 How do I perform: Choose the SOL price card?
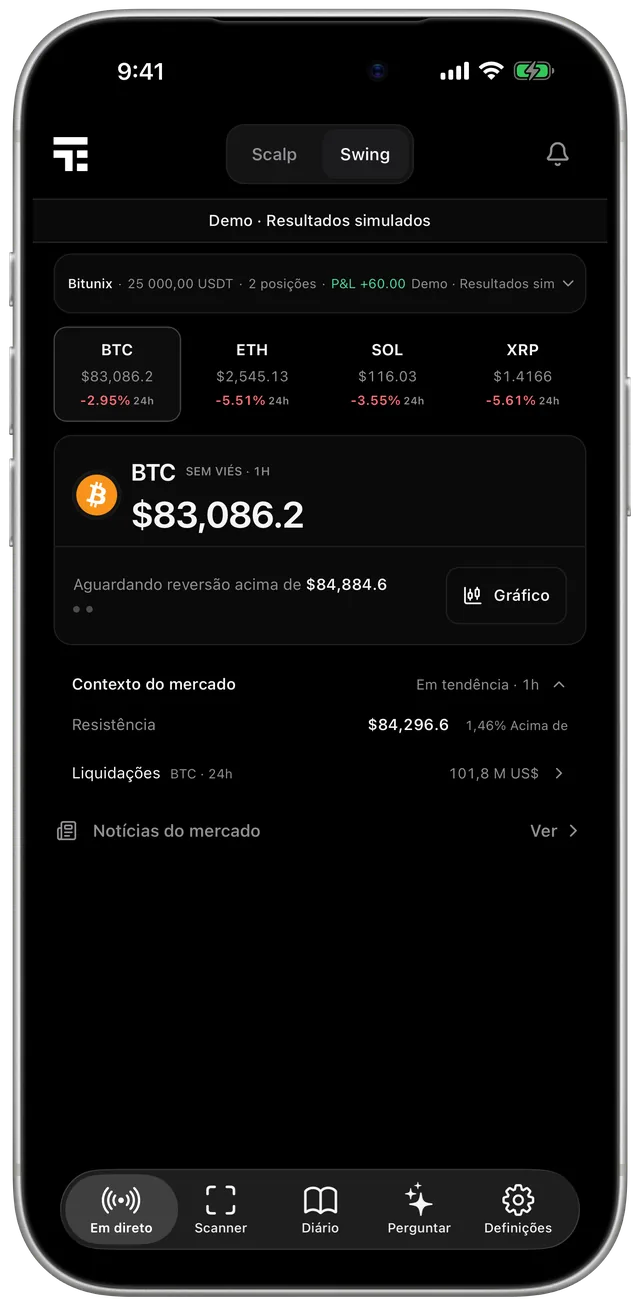[387, 374]
